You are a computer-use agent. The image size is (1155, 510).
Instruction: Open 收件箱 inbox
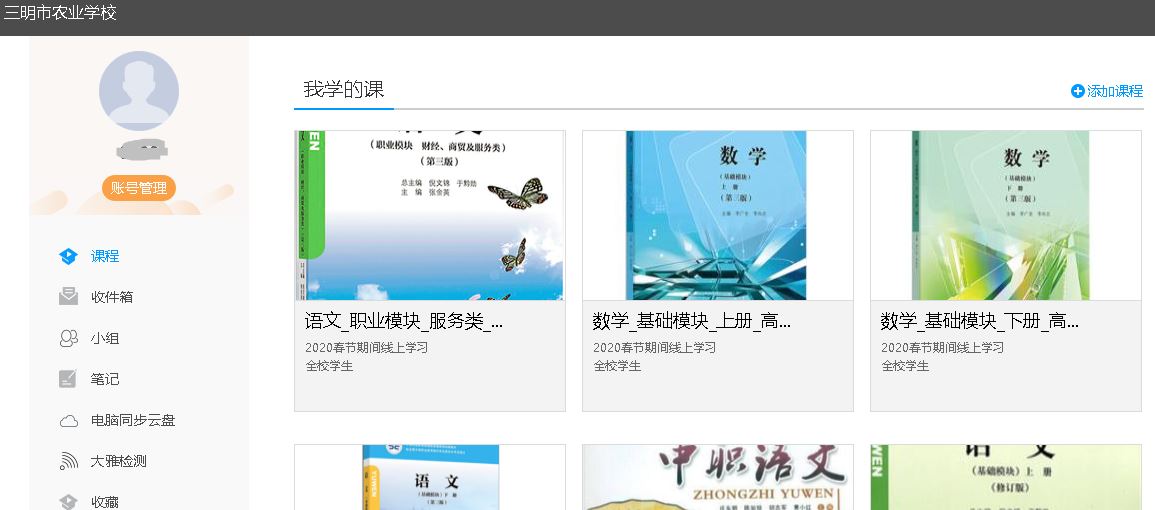point(111,297)
